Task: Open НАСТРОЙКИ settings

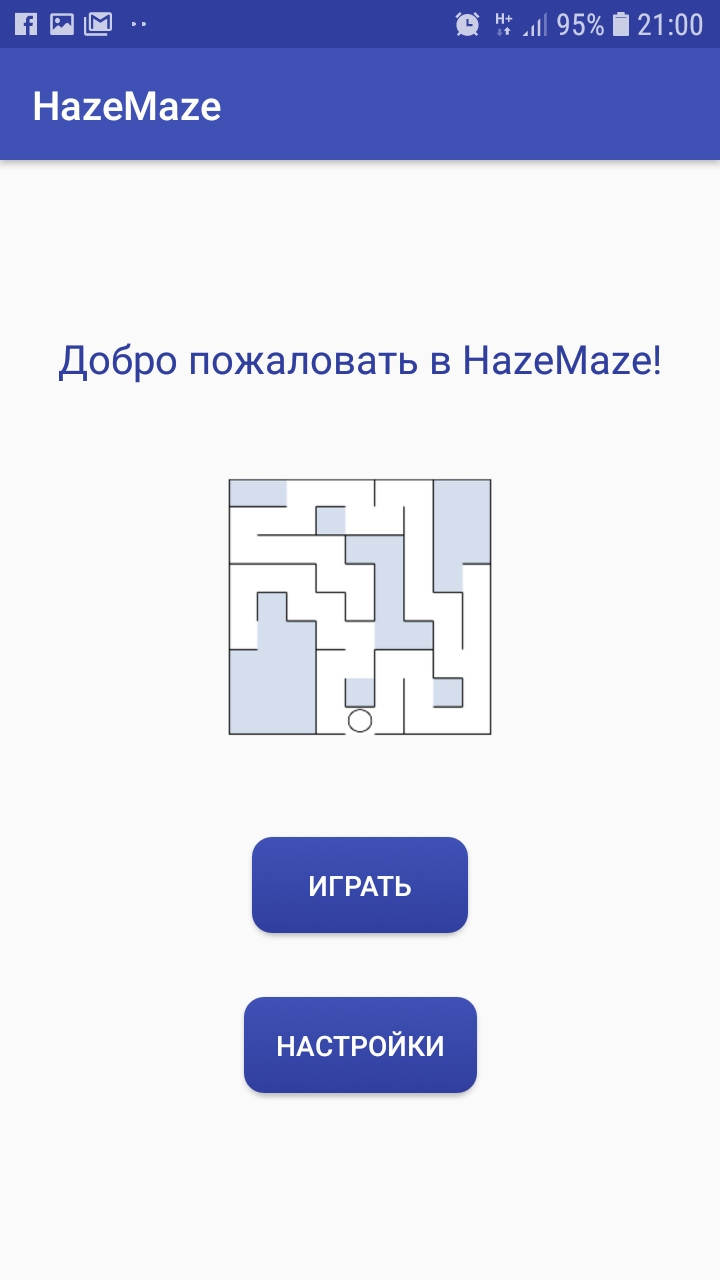Action: (360, 1045)
